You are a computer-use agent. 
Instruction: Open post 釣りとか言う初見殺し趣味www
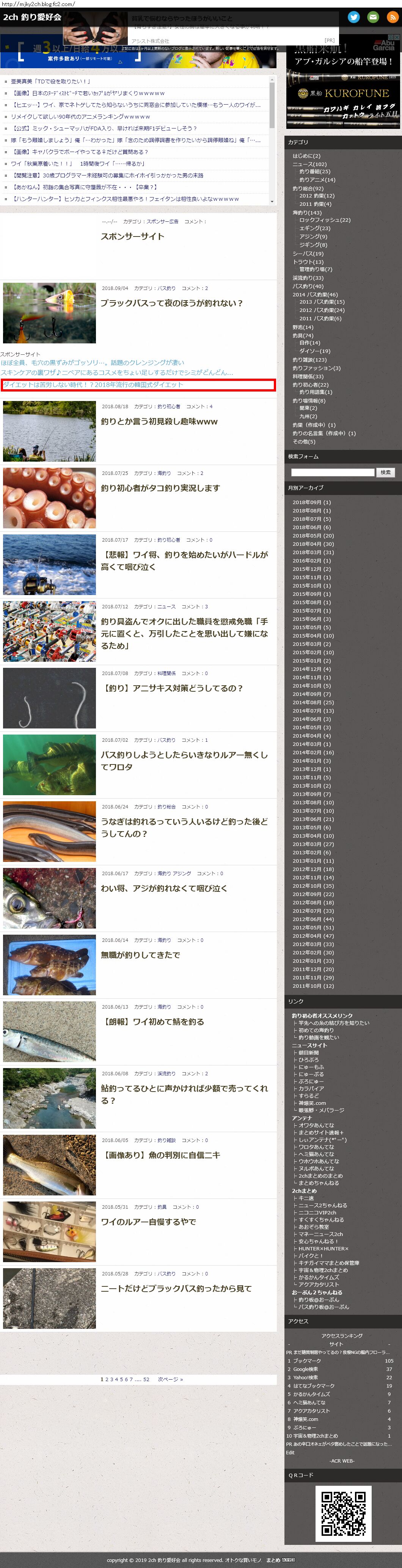(x=159, y=421)
